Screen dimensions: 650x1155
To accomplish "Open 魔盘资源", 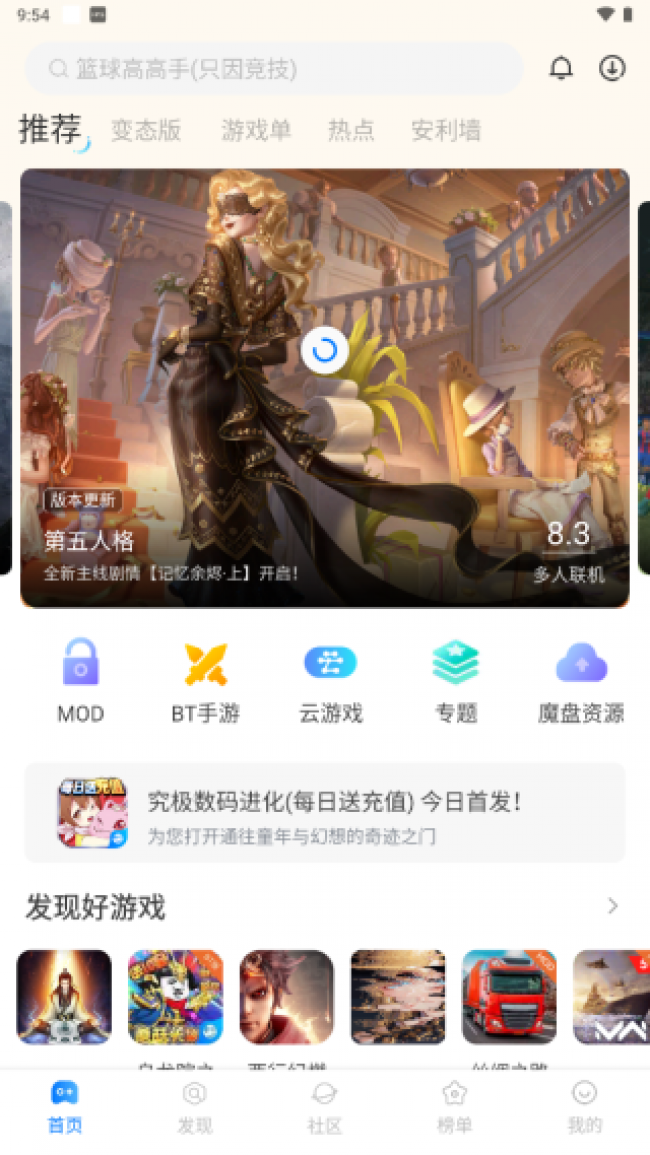I will pyautogui.click(x=581, y=680).
